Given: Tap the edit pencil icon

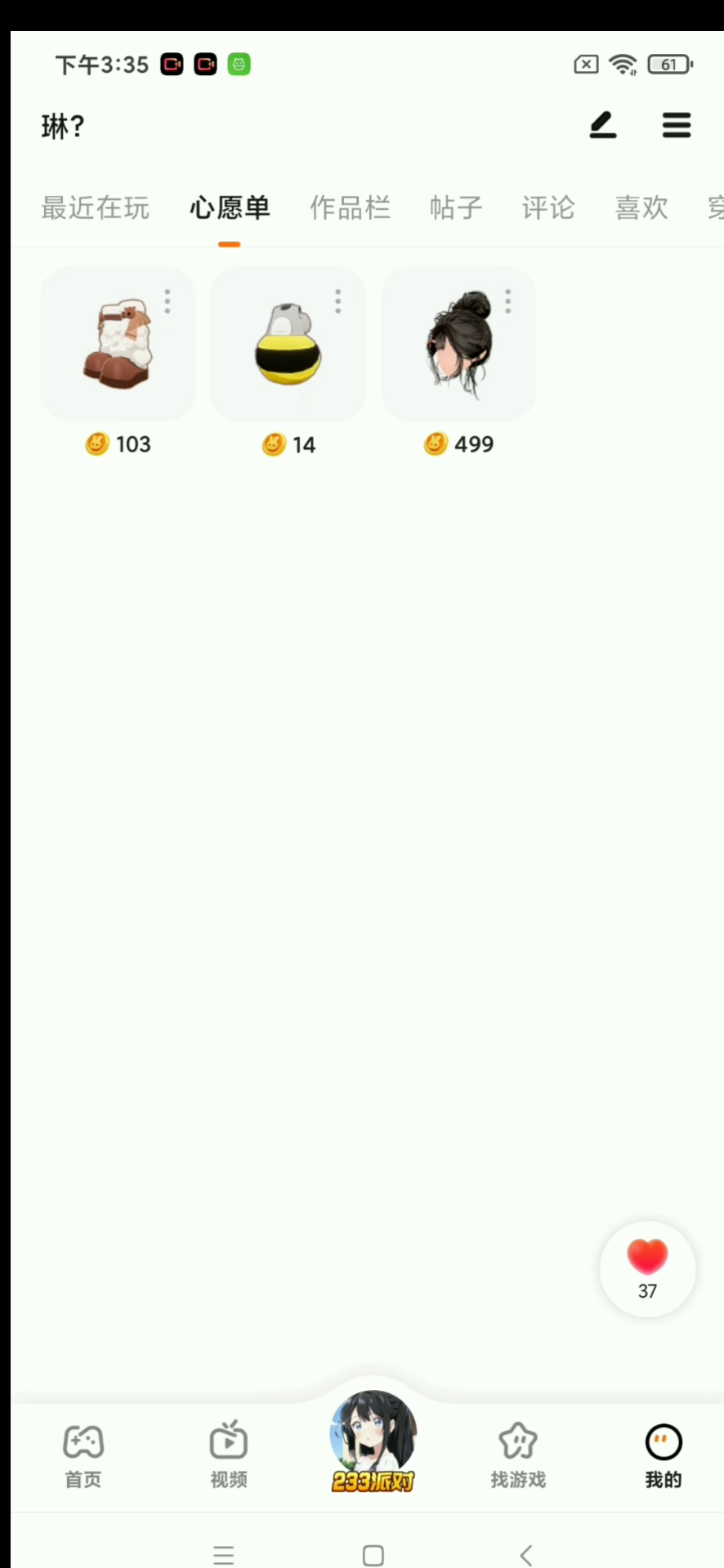Looking at the screenshot, I should 603,126.
